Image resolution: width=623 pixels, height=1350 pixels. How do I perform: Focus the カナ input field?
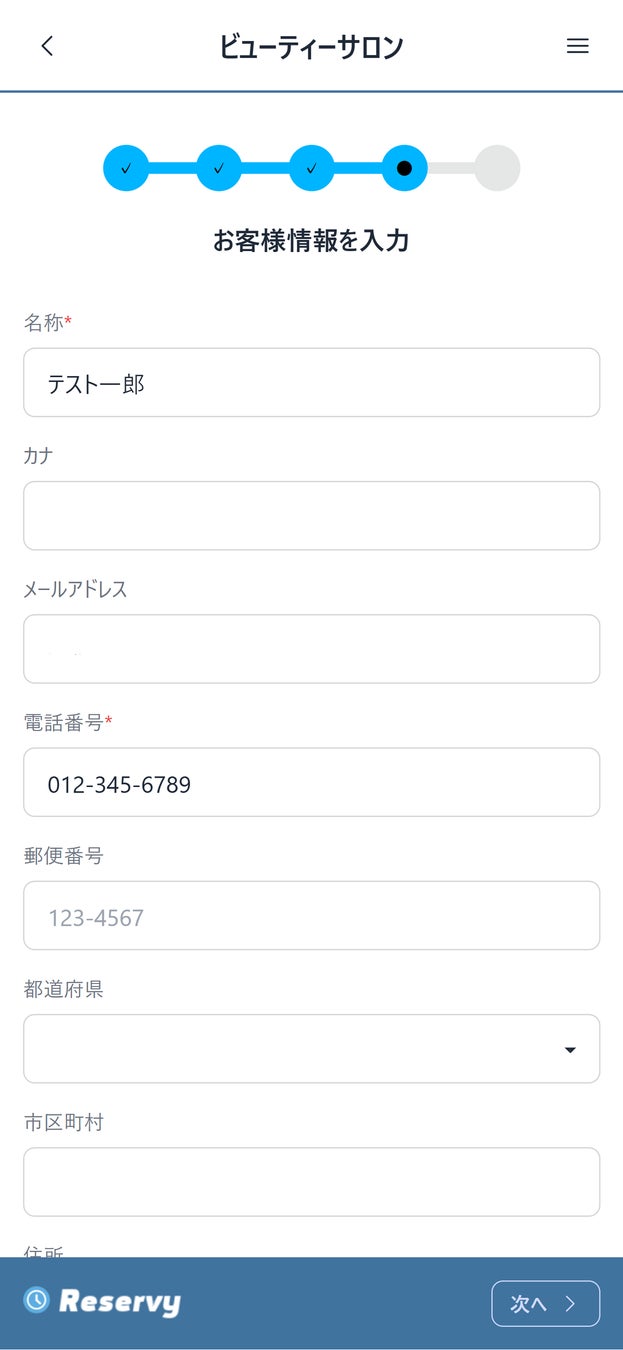(x=311, y=515)
